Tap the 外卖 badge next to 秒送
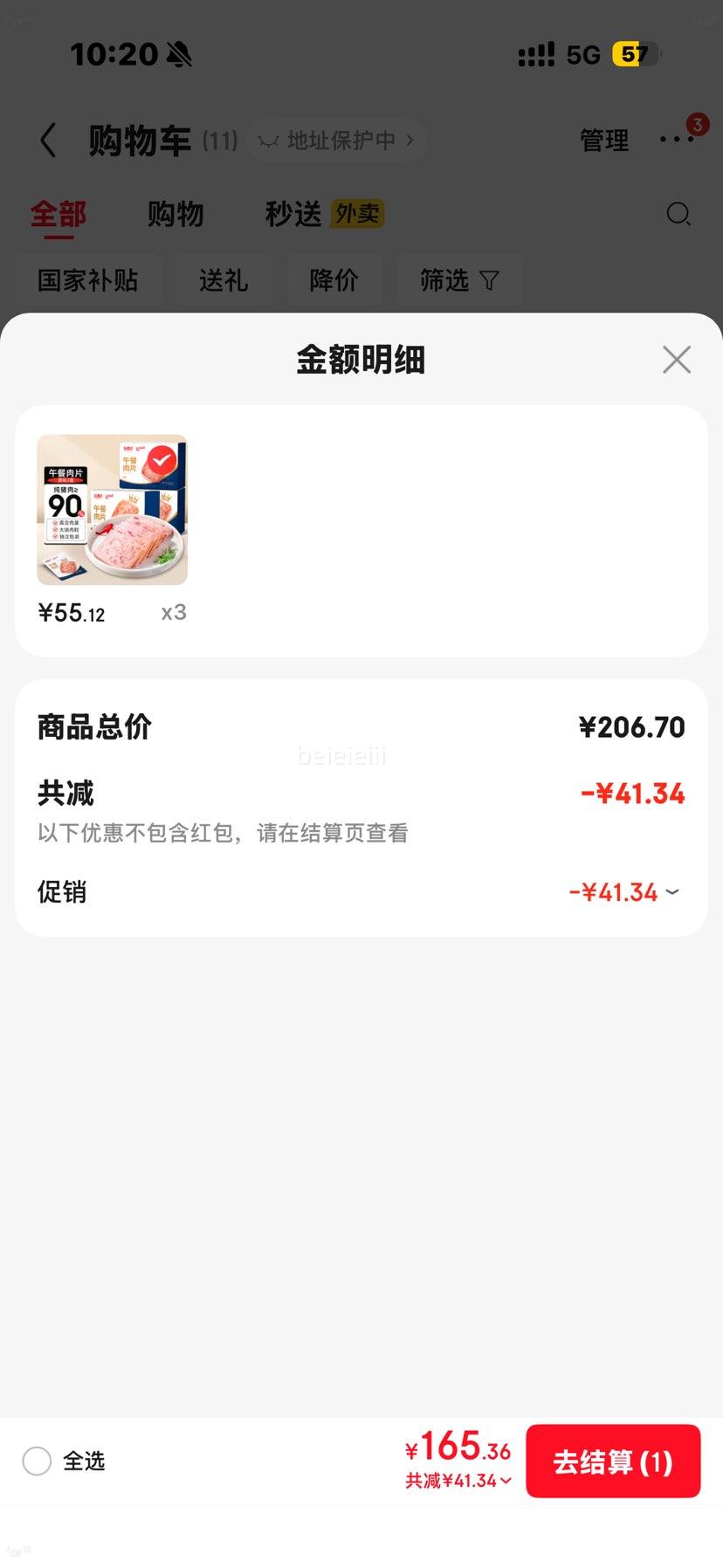 [x=356, y=213]
